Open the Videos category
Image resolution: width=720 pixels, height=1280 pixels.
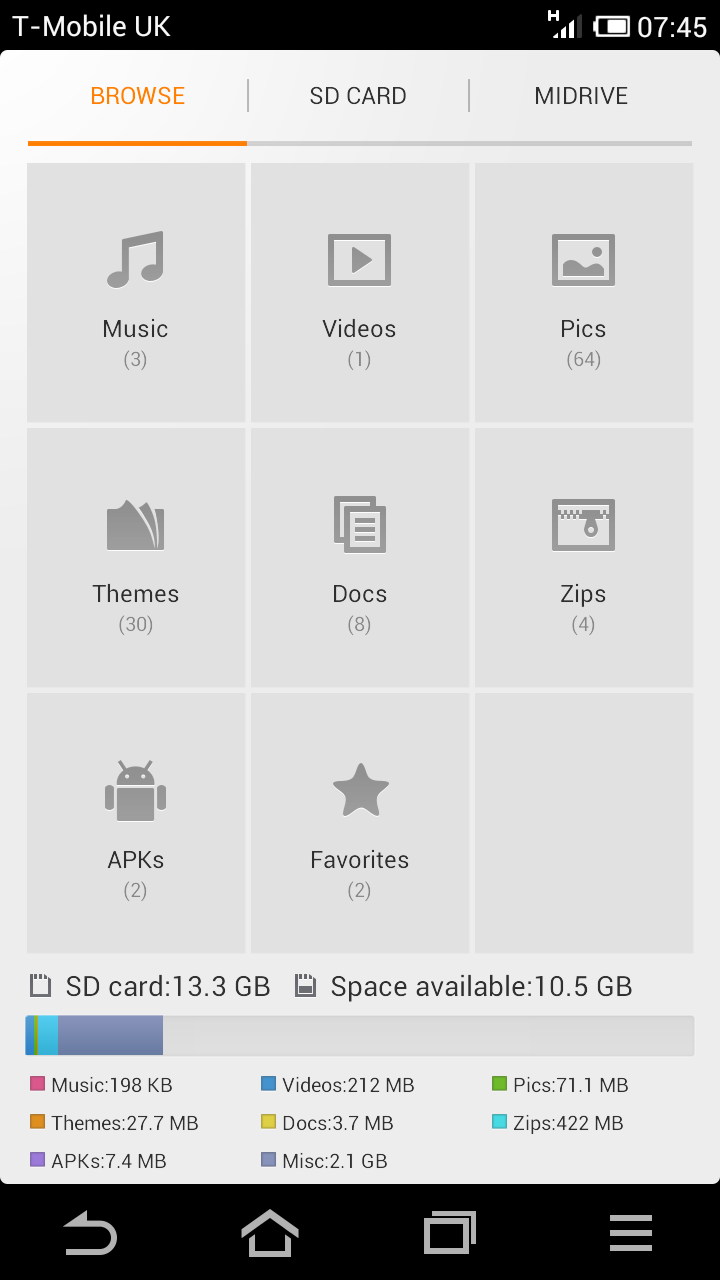360,292
